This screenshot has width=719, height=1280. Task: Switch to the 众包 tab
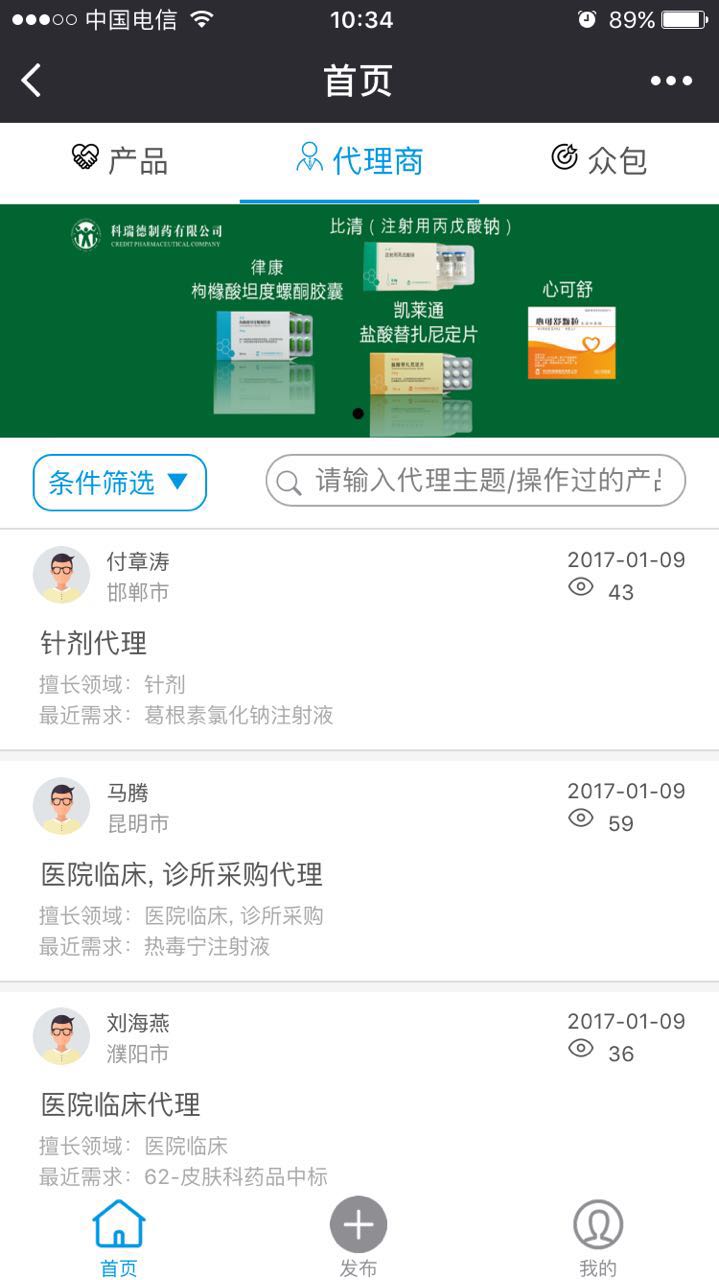tap(599, 160)
